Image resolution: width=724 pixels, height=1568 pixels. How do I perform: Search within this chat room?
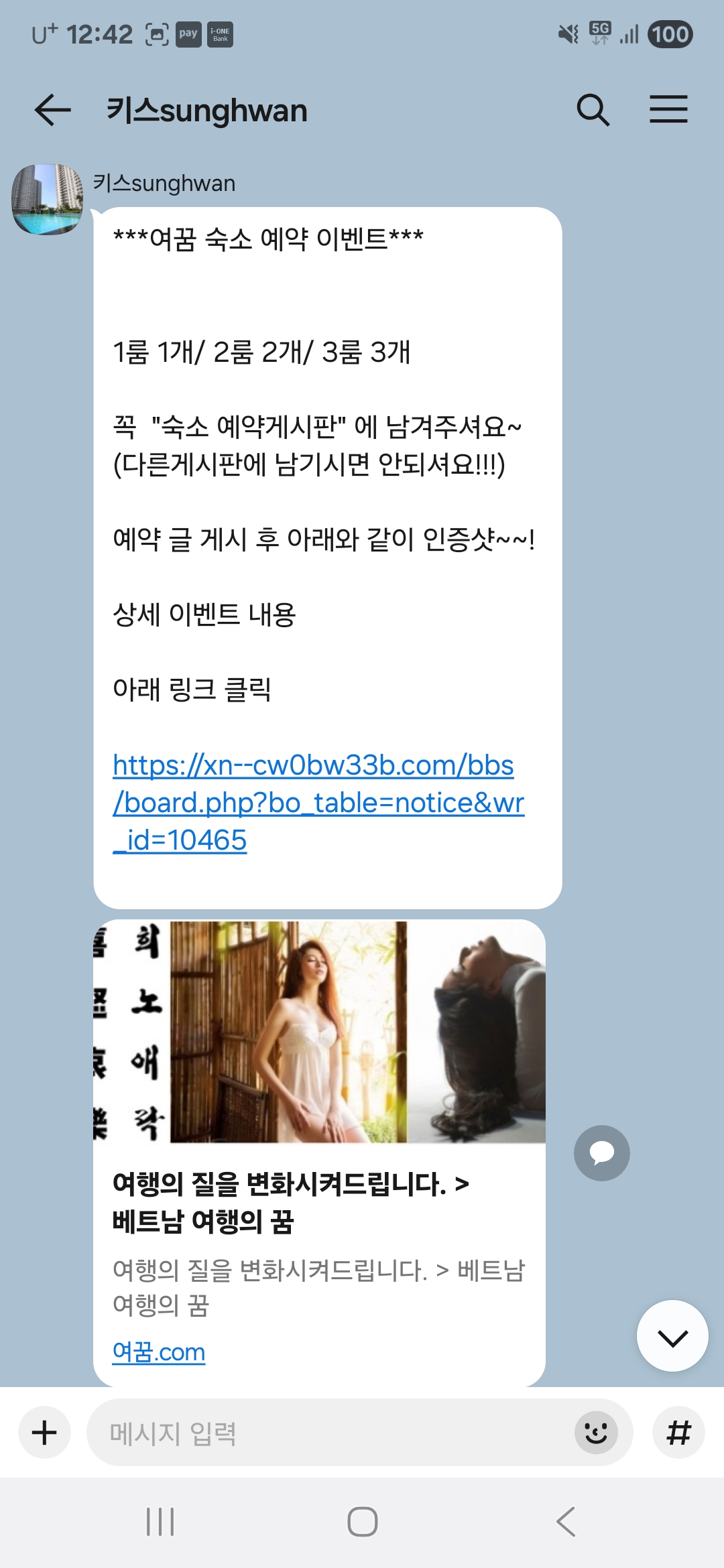click(x=593, y=110)
